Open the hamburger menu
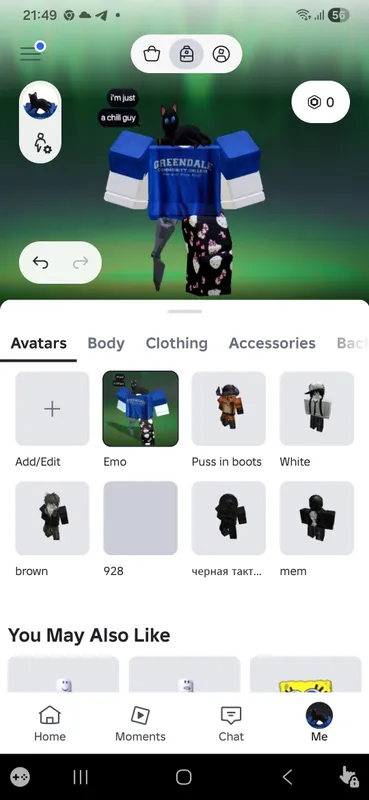 31,54
